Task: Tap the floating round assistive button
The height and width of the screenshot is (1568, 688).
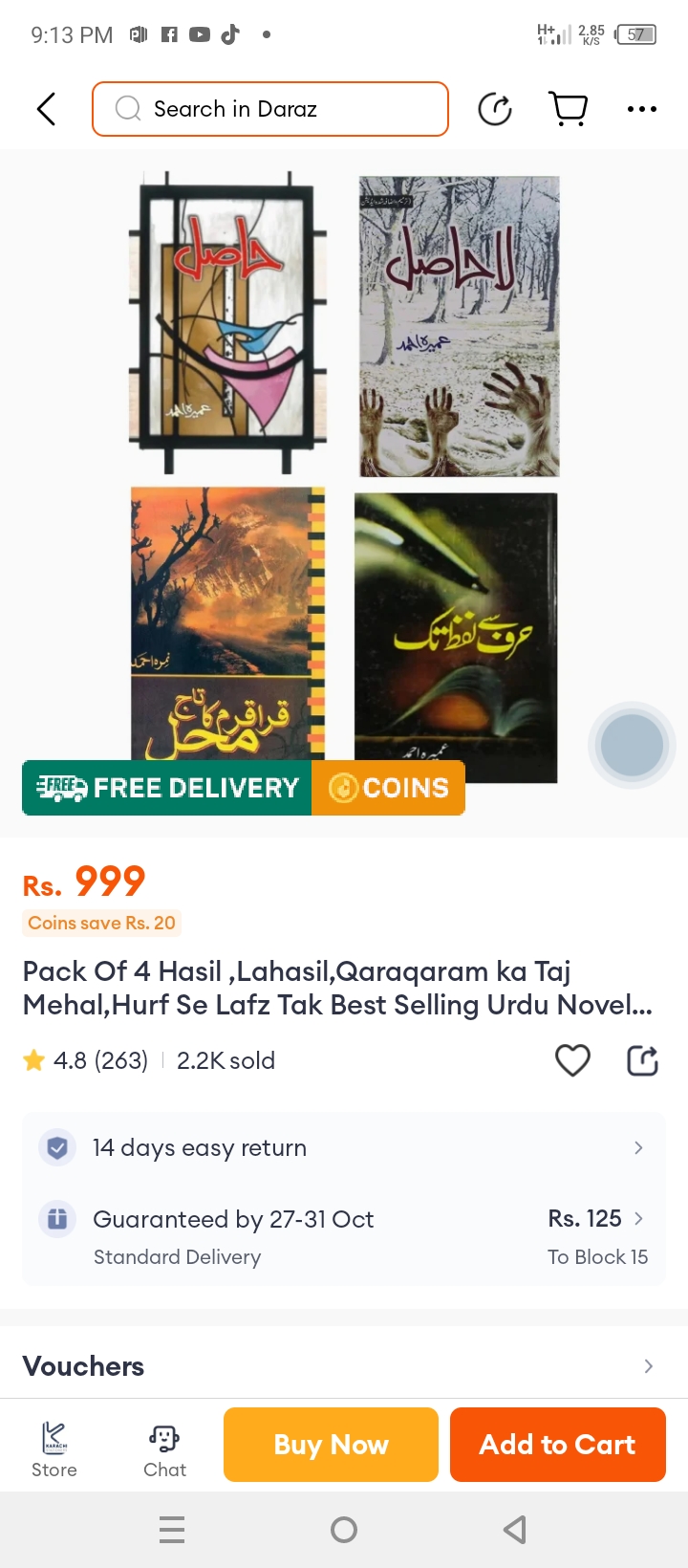Action: coord(632,745)
